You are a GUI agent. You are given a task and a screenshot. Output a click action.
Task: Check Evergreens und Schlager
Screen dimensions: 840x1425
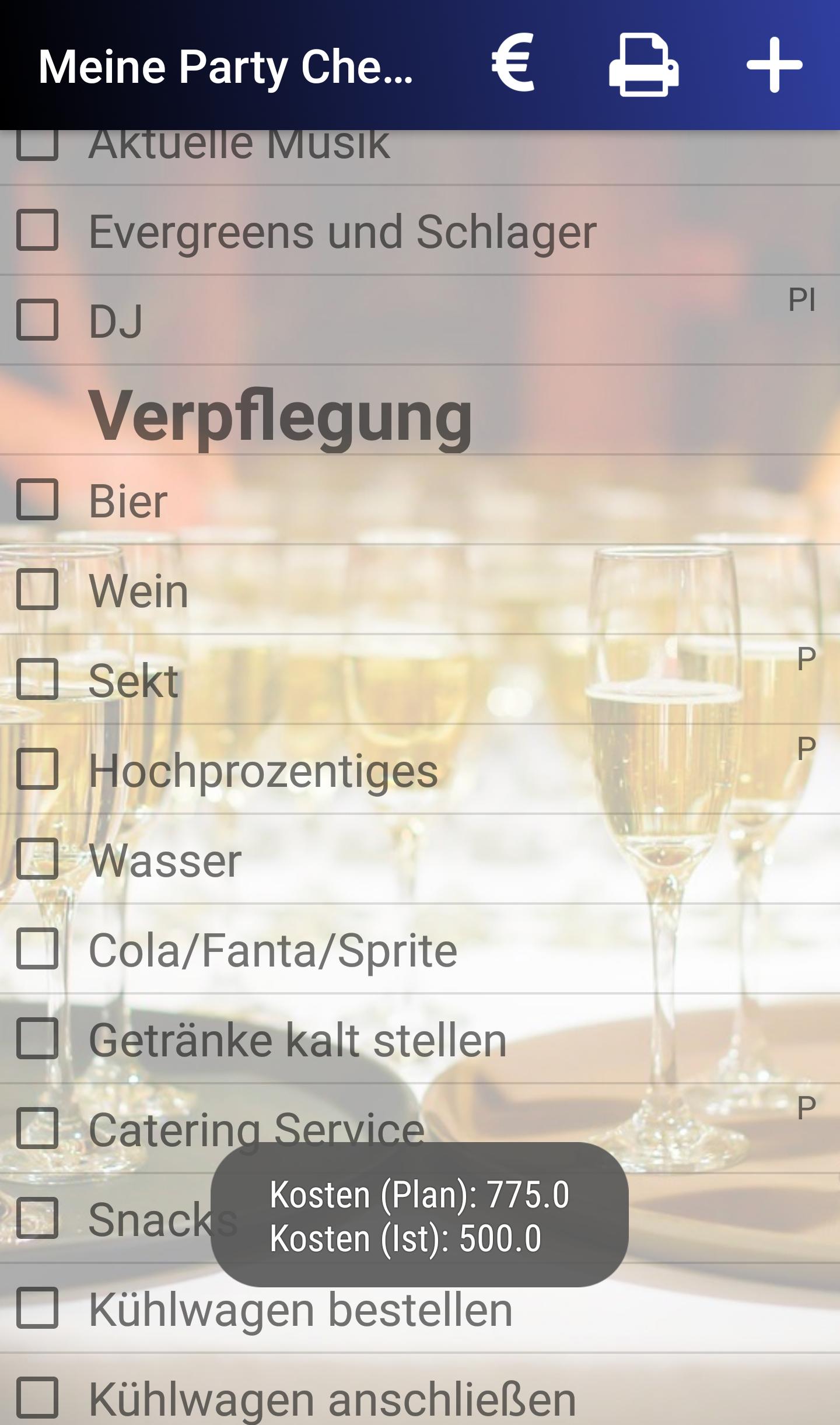click(38, 229)
